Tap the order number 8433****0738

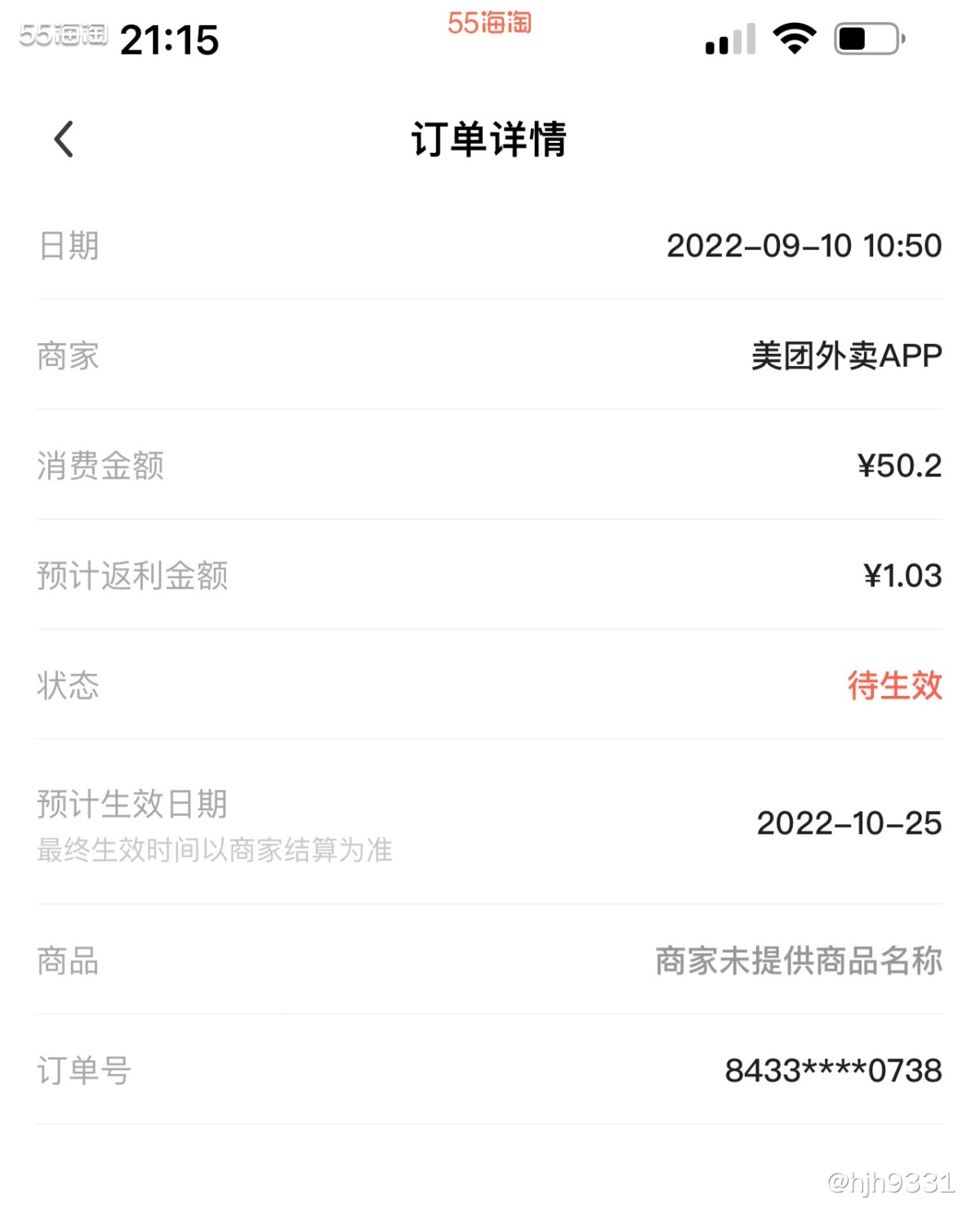833,1070
